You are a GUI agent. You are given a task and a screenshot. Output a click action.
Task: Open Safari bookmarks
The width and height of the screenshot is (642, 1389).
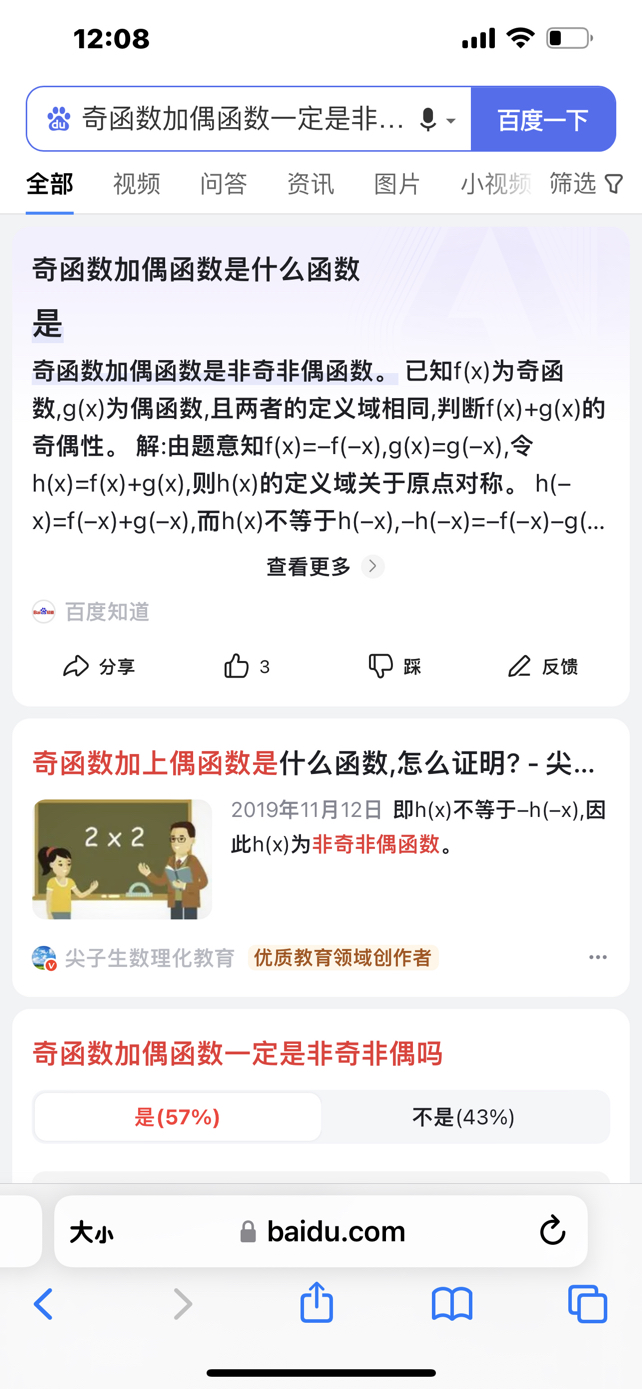tap(452, 1304)
